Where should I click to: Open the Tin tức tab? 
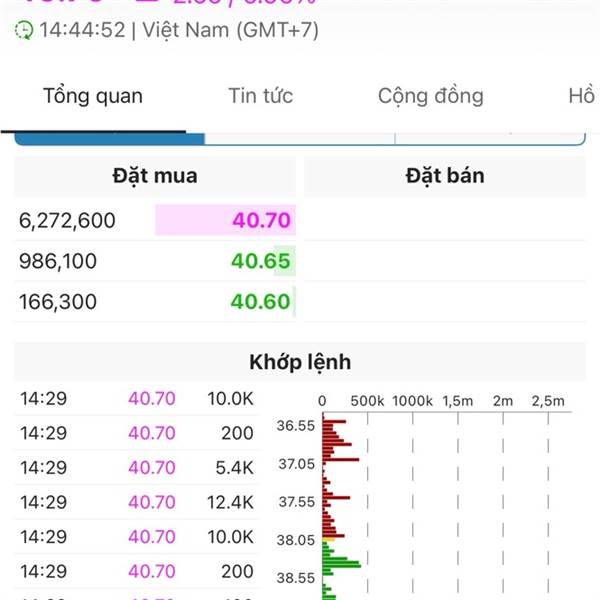[x=260, y=96]
